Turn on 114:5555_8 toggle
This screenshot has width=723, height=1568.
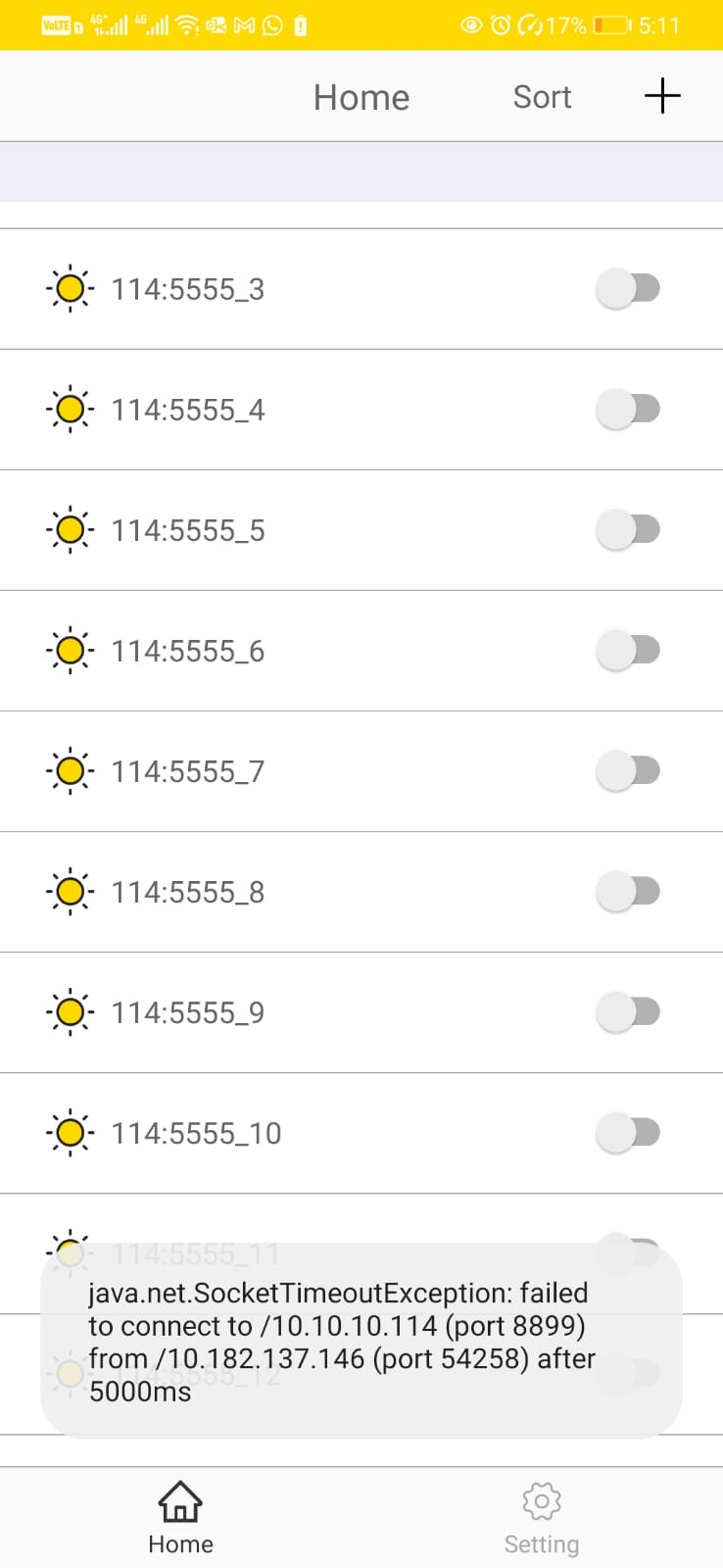[628, 892]
